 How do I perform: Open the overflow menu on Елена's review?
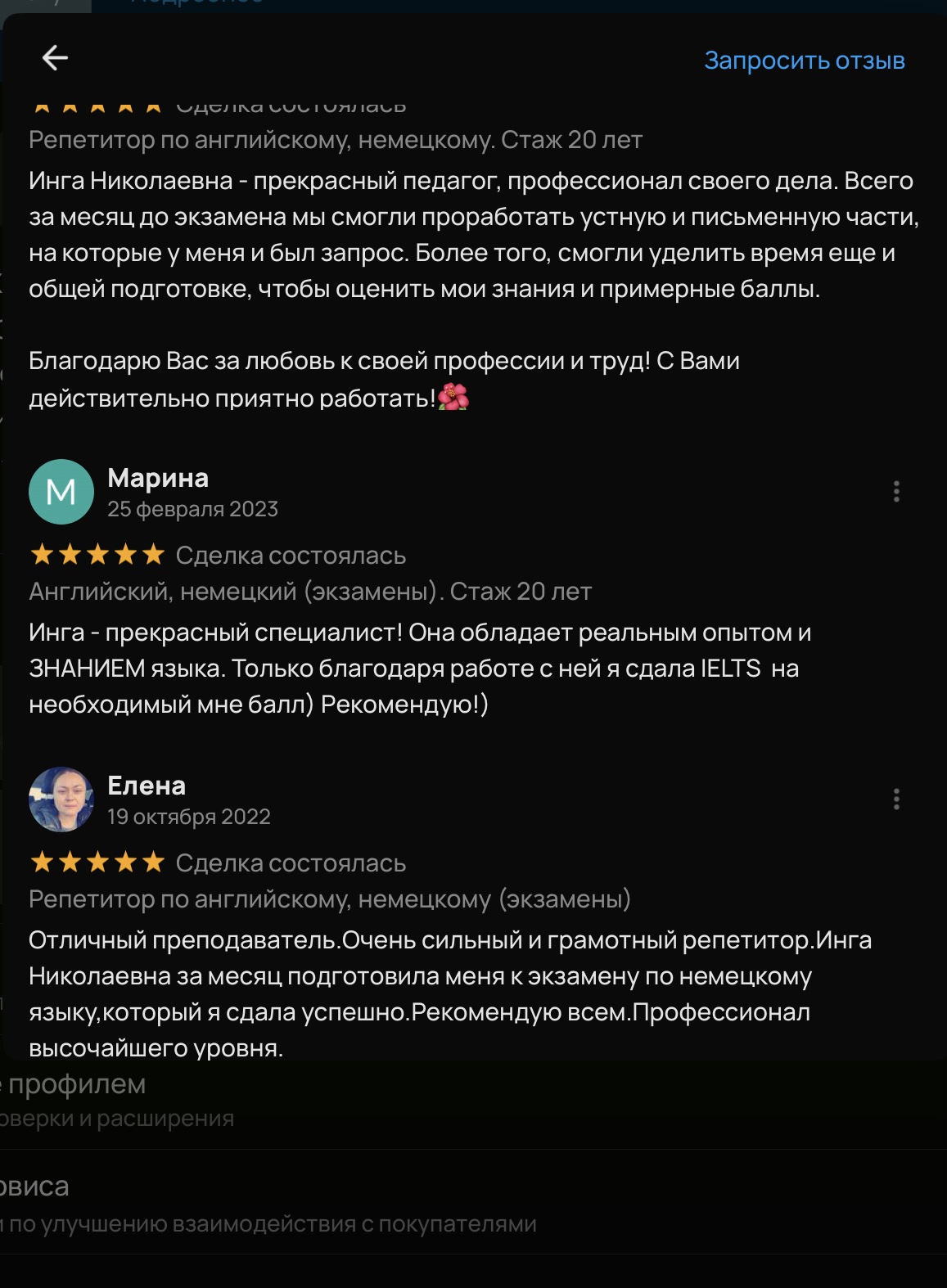(x=896, y=799)
